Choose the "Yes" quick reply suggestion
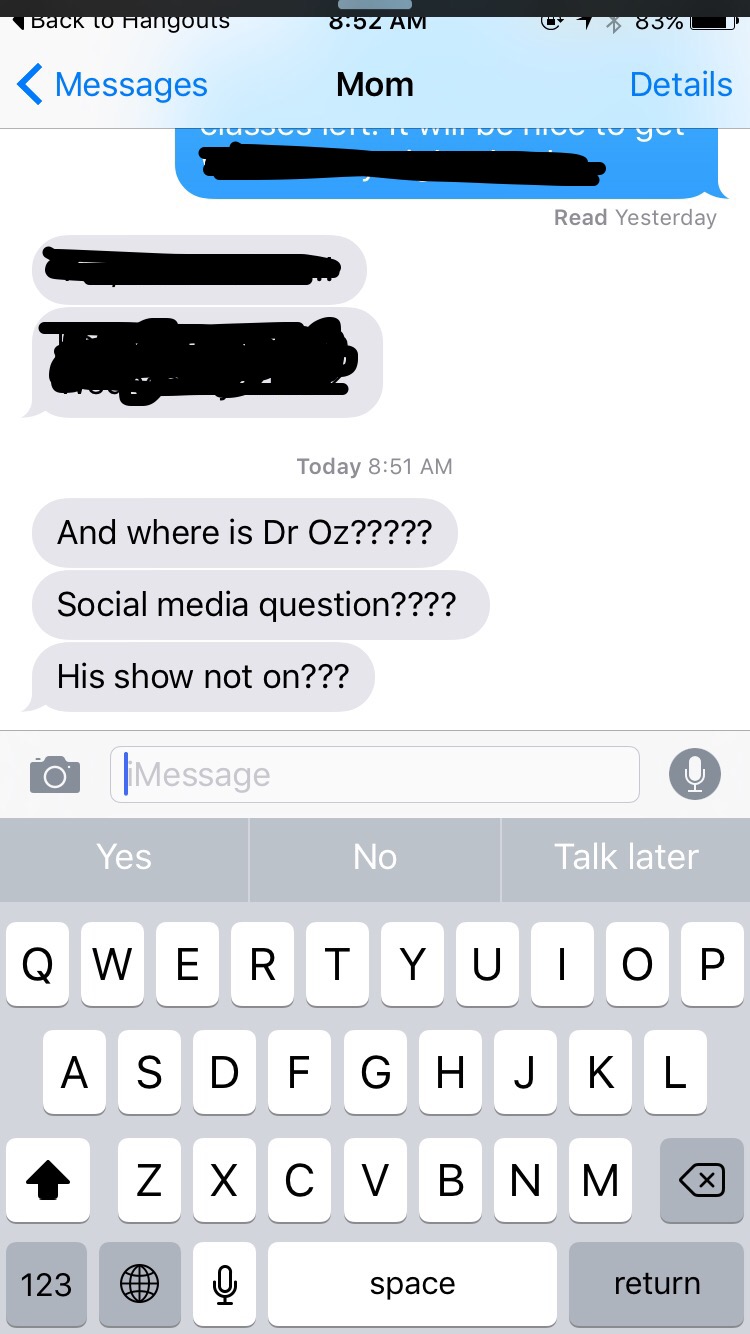The height and width of the screenshot is (1334, 750). click(x=124, y=857)
